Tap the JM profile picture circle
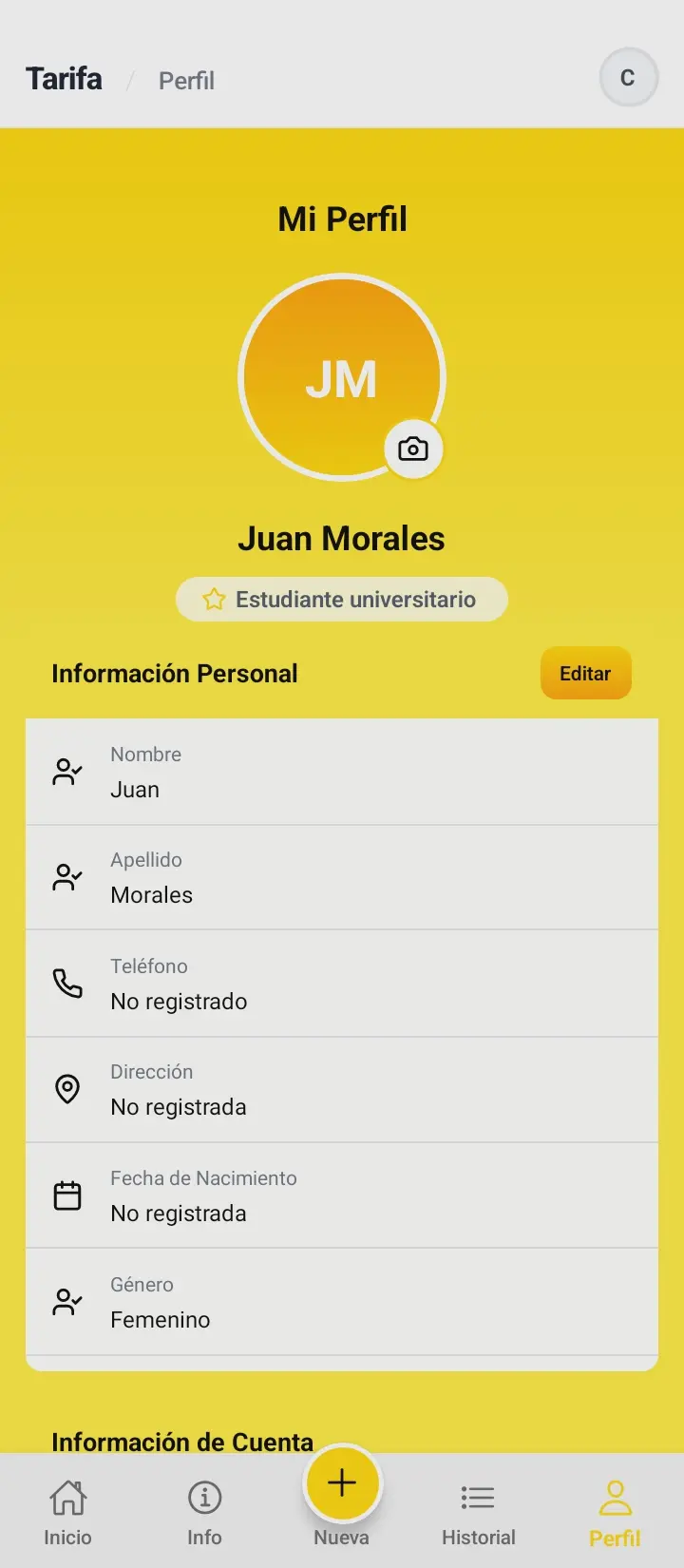The width and height of the screenshot is (684, 1568). click(342, 376)
